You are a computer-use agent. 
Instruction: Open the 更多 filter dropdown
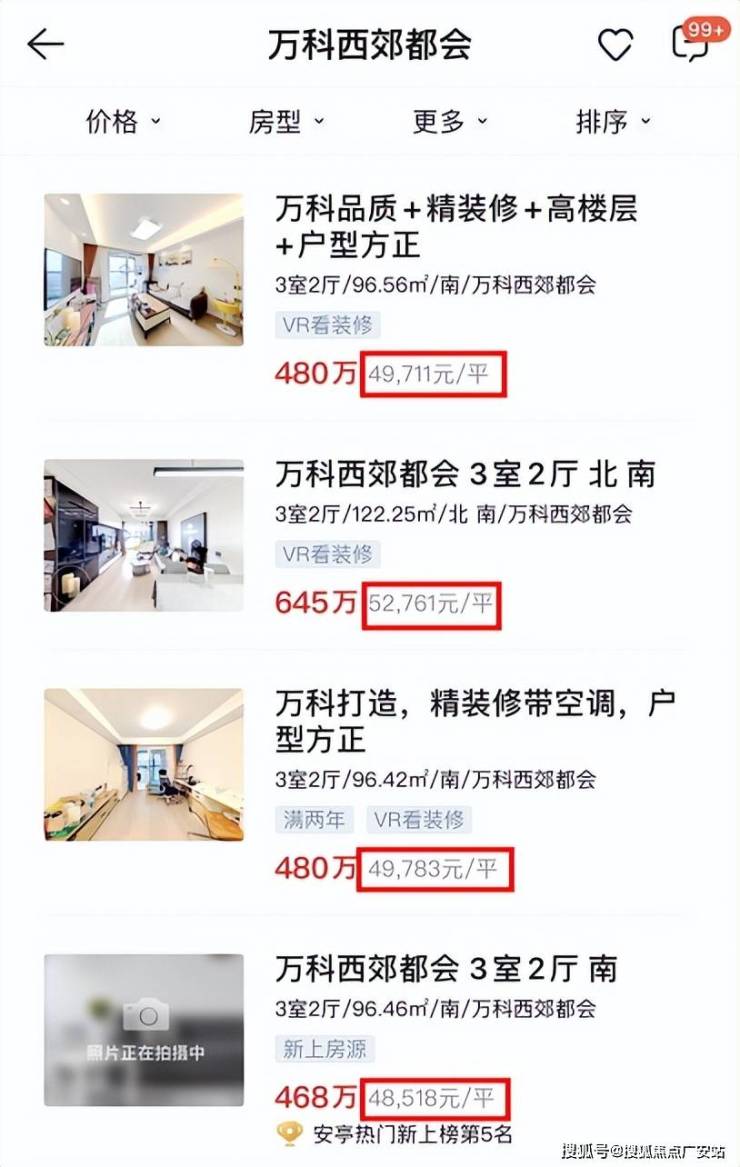coord(450,122)
